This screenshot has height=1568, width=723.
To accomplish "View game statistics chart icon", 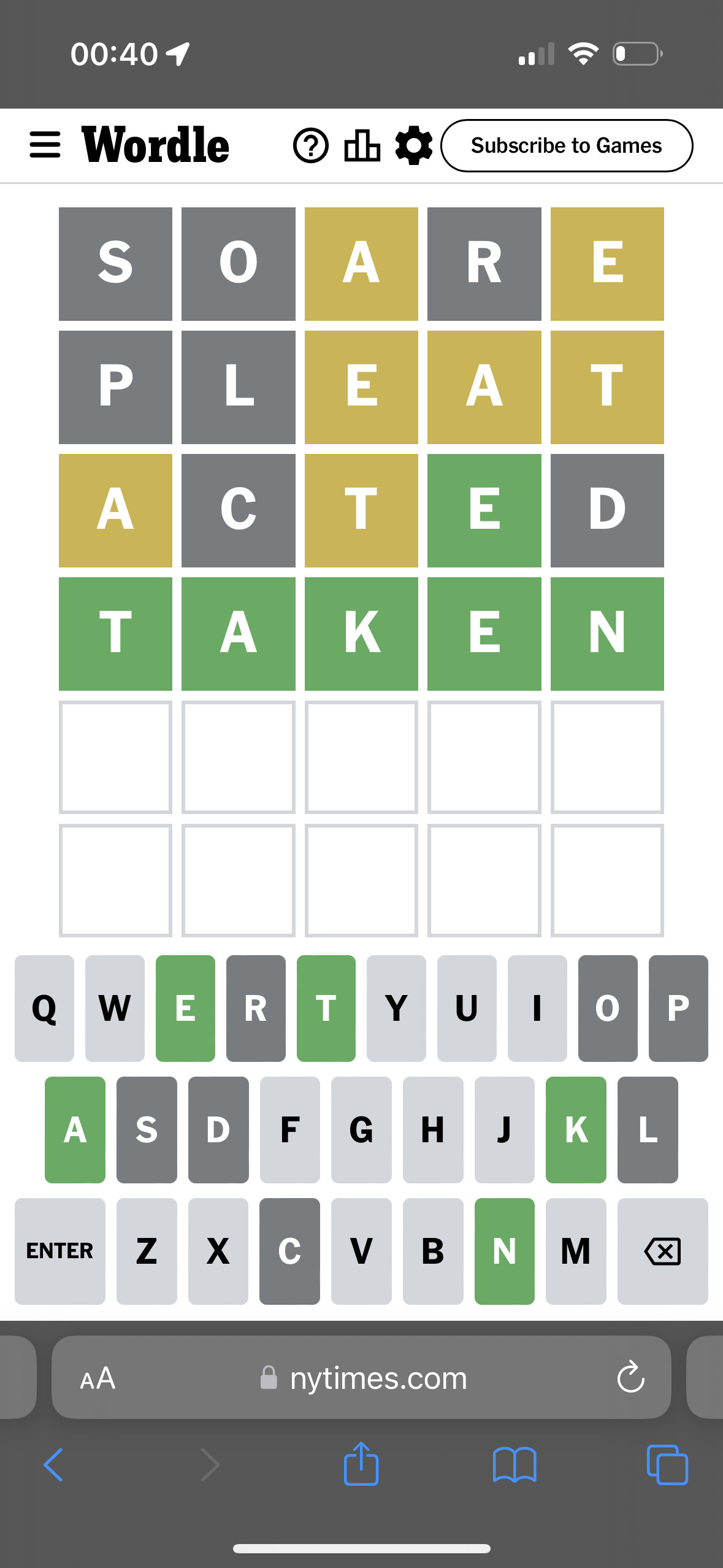I will [x=362, y=146].
